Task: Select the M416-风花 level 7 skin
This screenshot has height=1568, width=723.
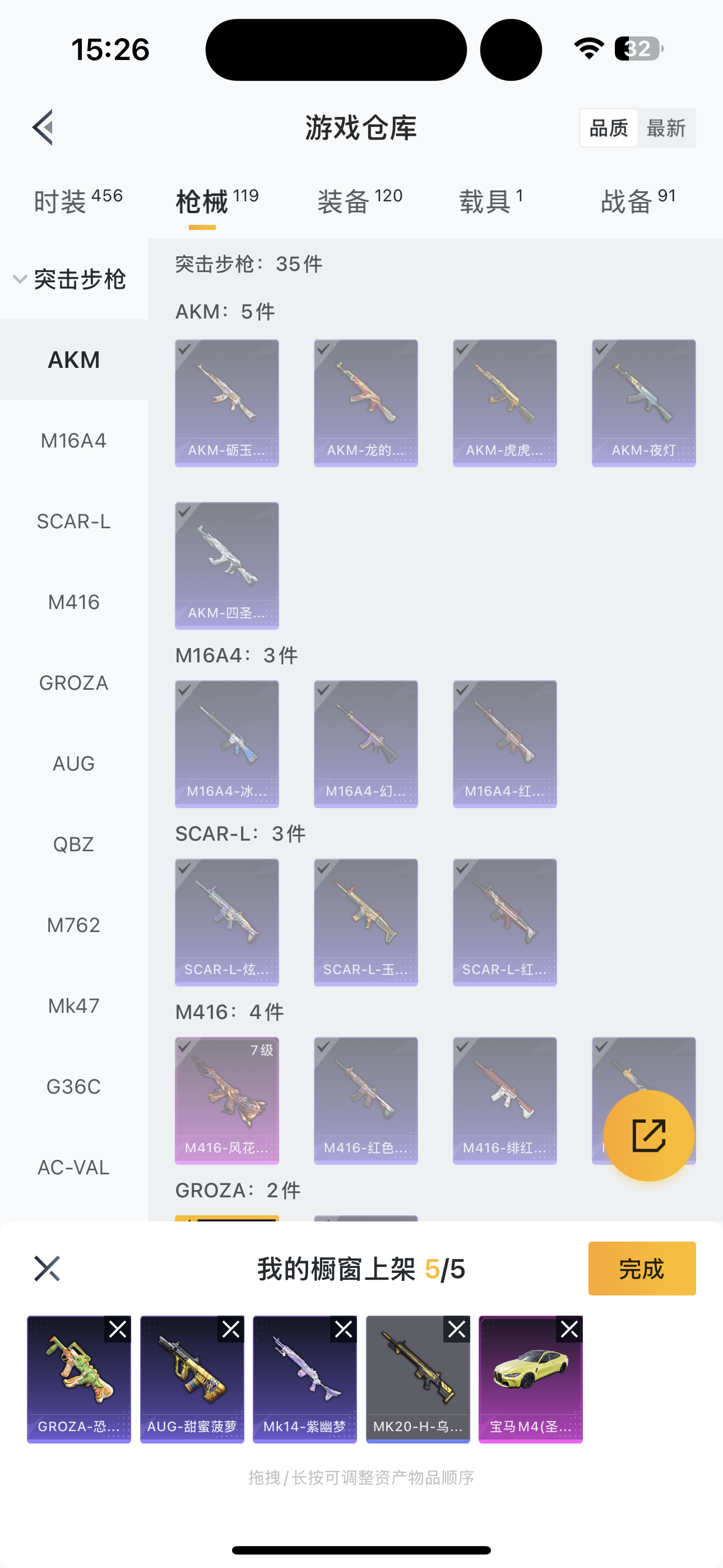Action: [x=226, y=1100]
